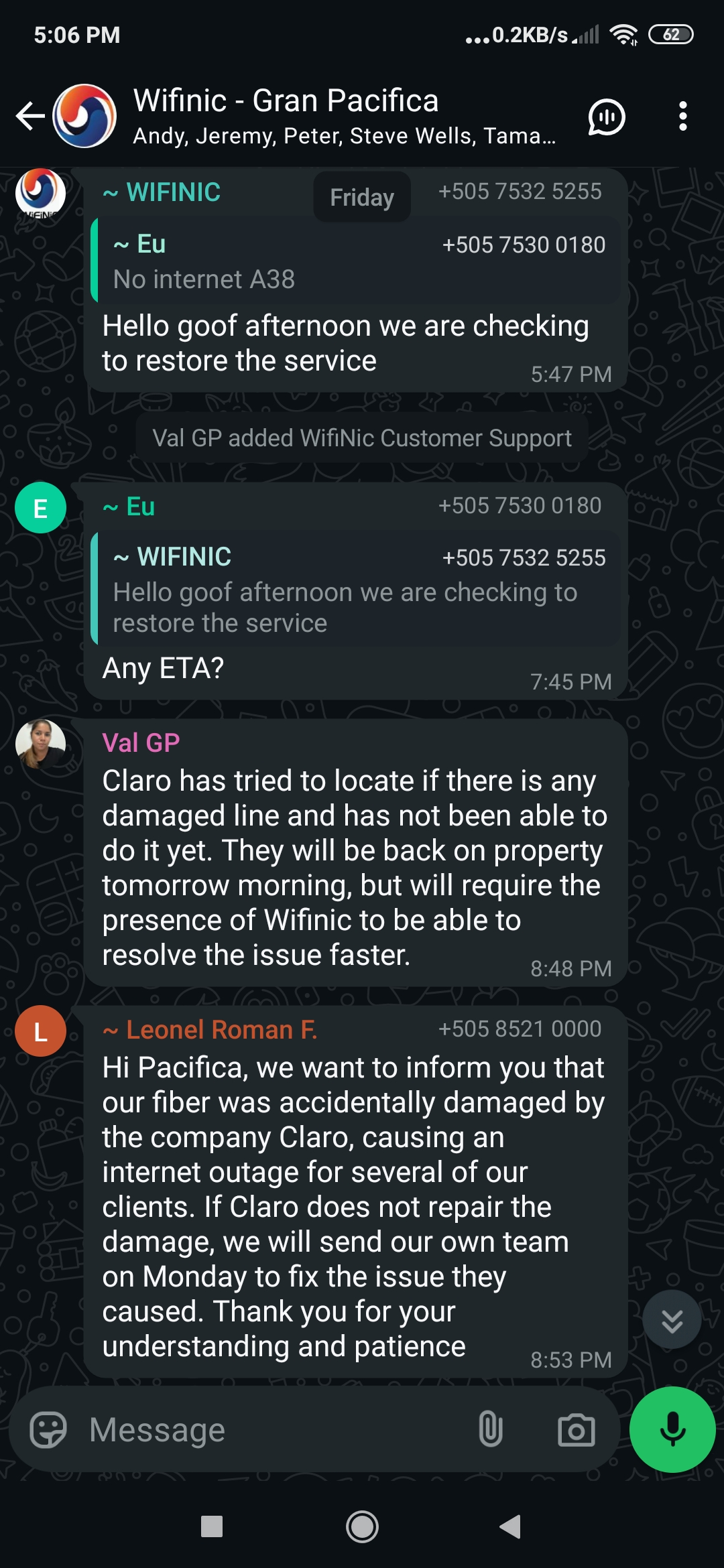View Leonel Roman F.'s avatar
Image resolution: width=724 pixels, height=1568 pixels.
(40, 1031)
